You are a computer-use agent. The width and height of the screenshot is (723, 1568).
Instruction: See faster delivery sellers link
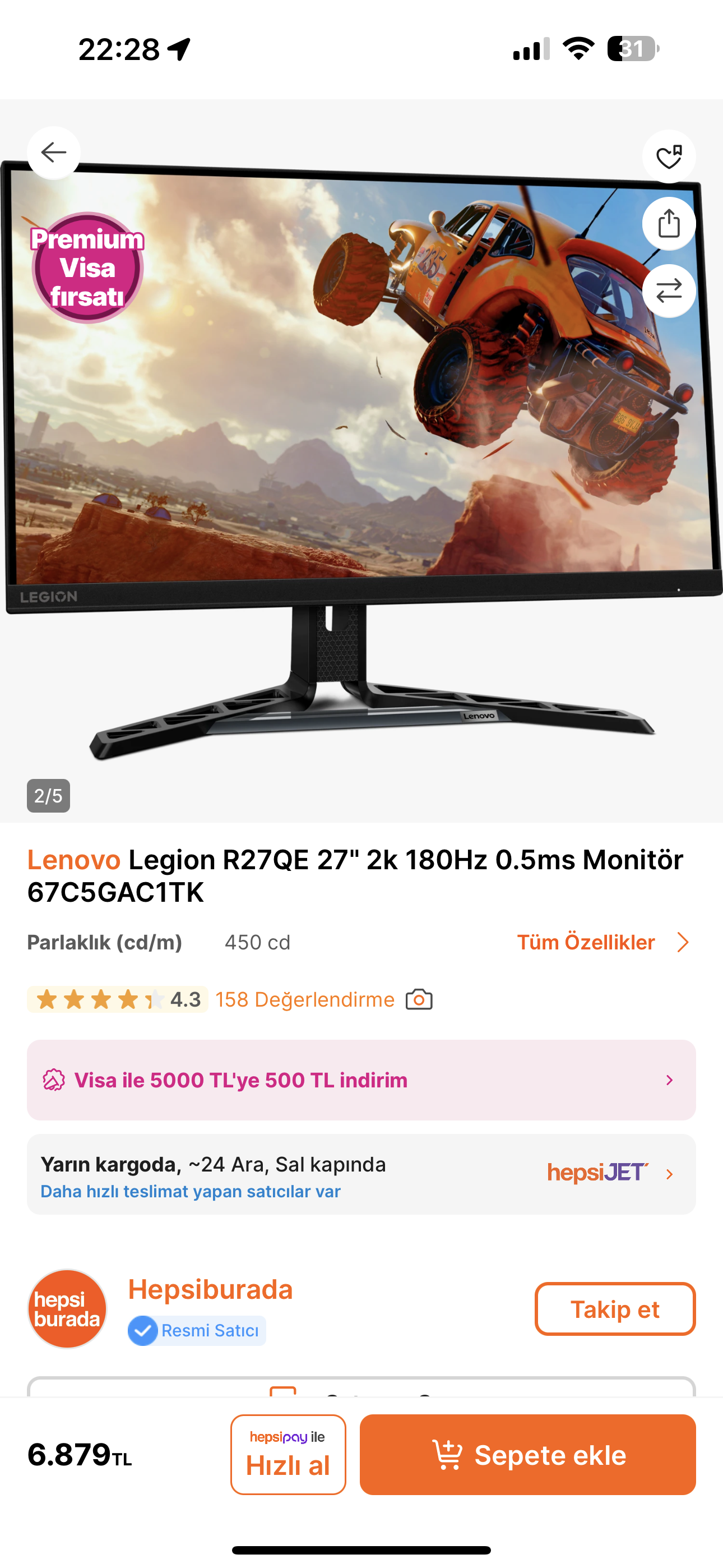click(191, 1191)
